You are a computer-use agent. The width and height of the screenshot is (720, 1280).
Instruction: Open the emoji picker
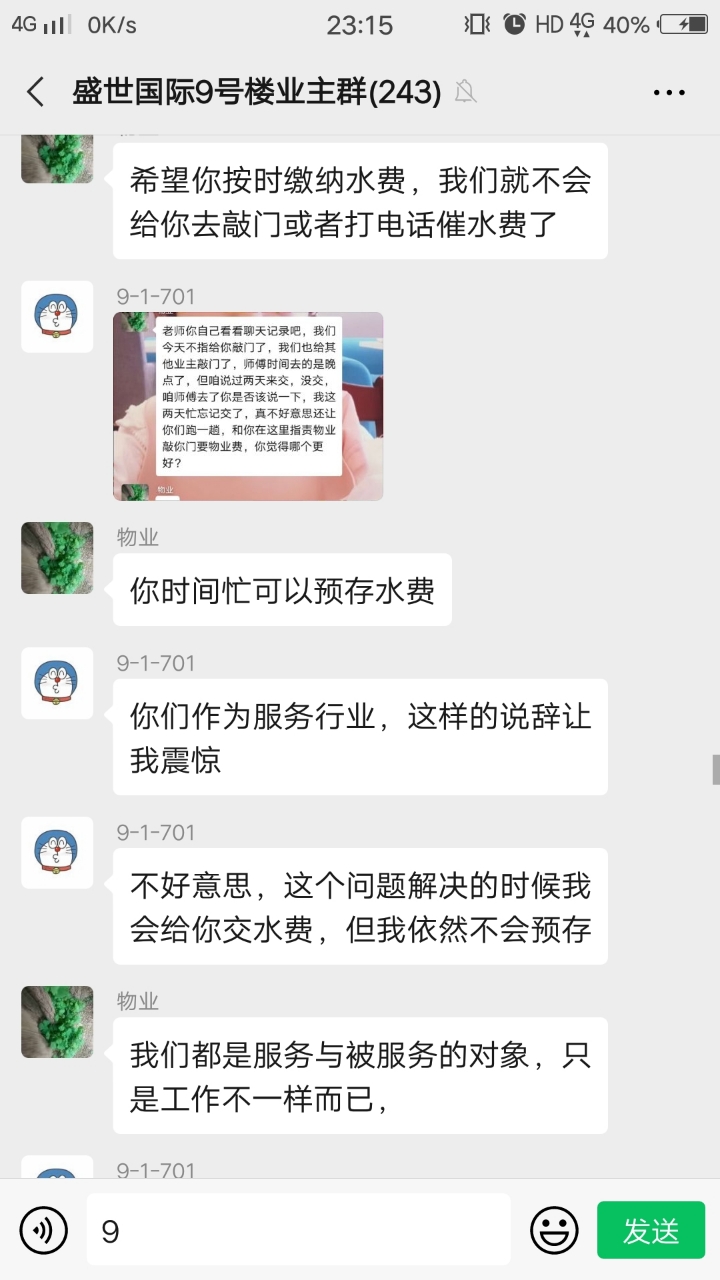tap(554, 1230)
